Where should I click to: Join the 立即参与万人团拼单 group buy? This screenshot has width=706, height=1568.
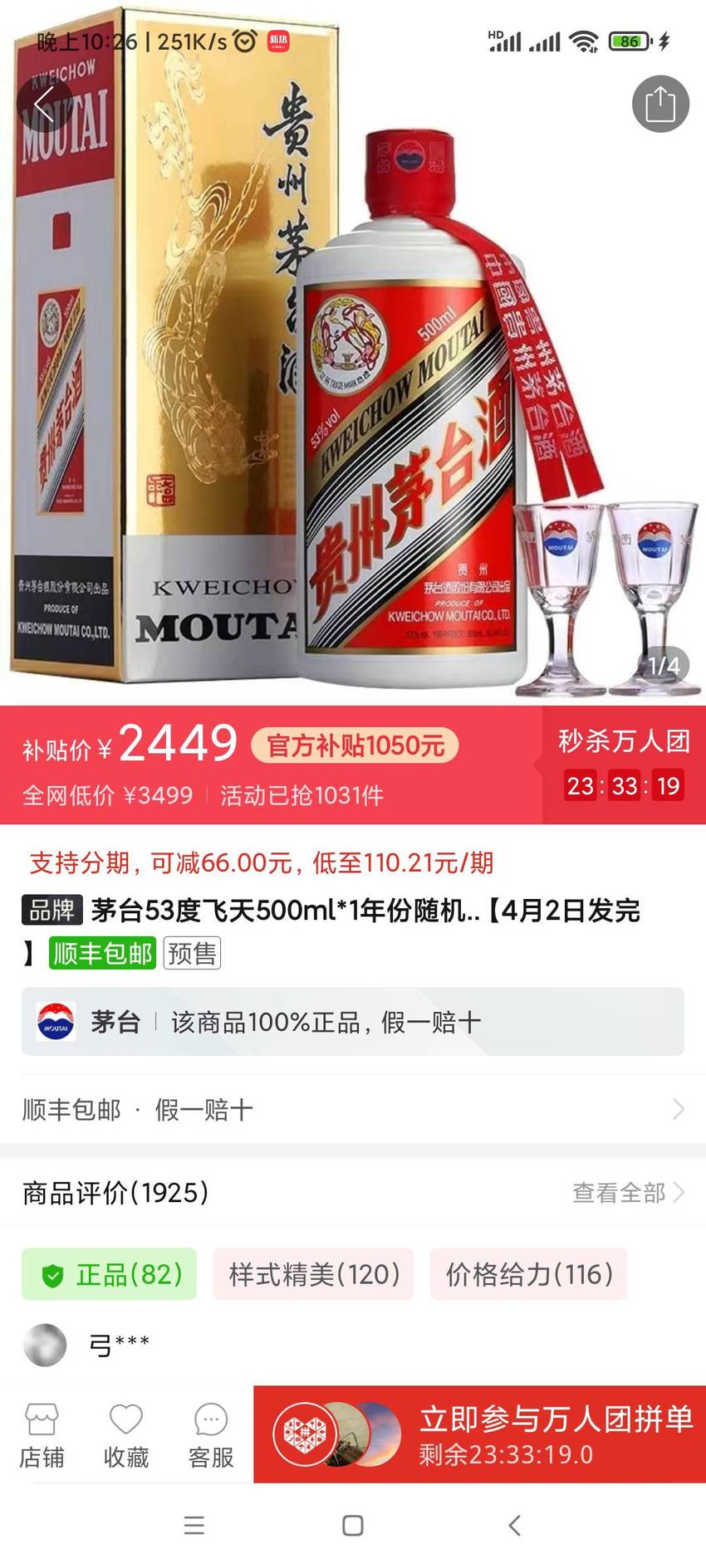(x=479, y=1434)
